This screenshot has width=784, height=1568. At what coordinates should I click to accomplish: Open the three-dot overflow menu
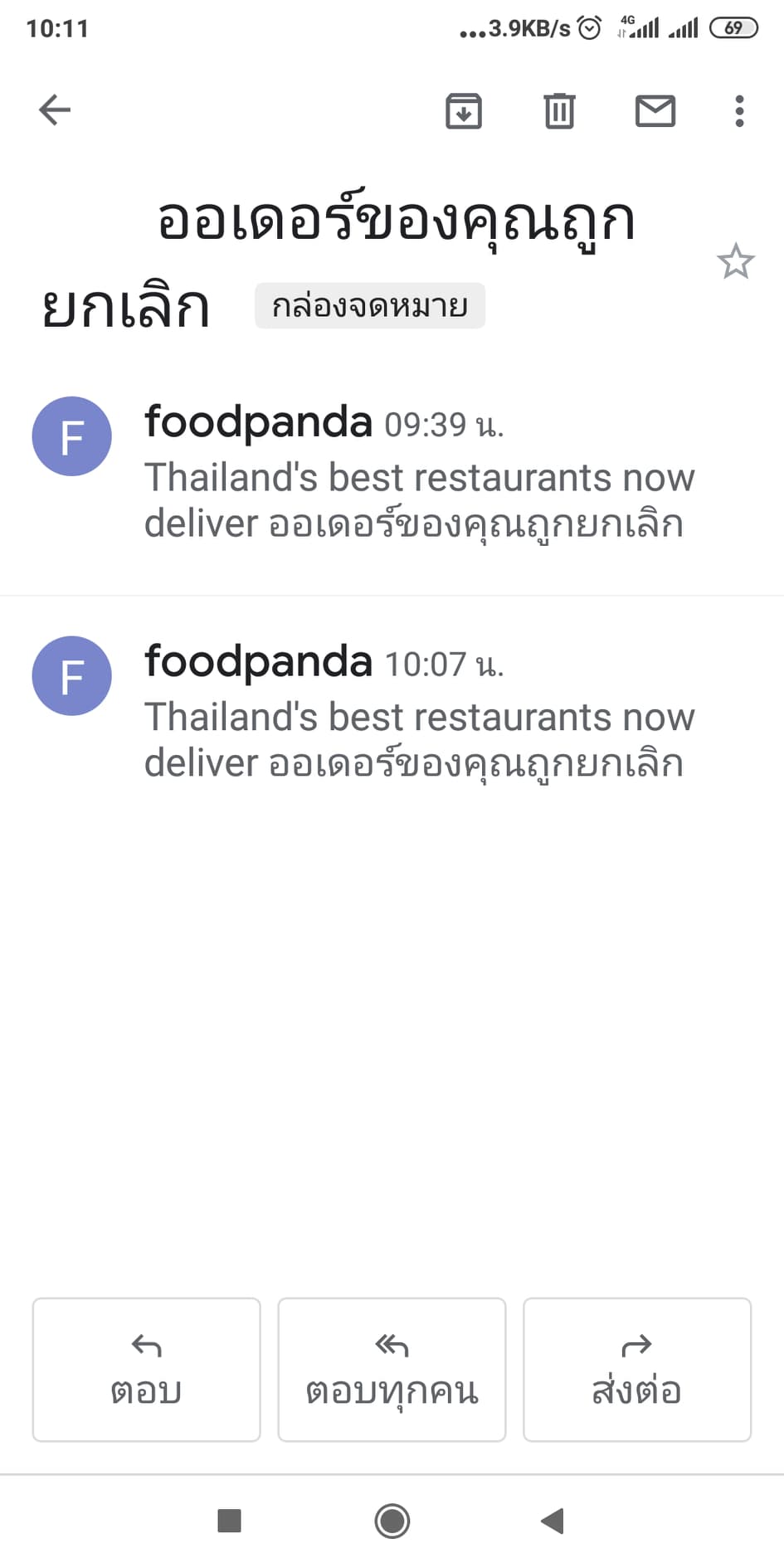click(739, 111)
